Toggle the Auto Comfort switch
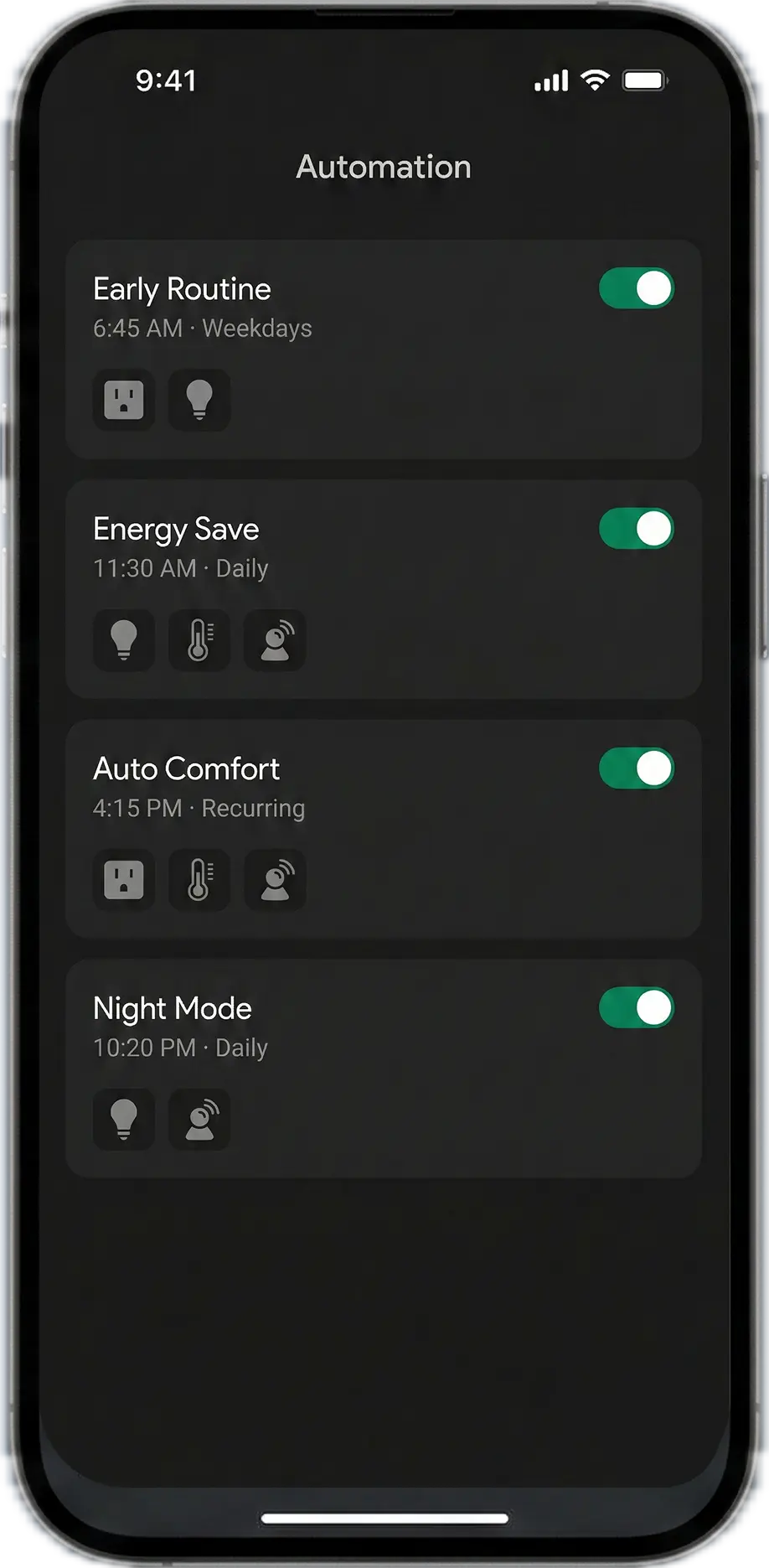This screenshot has width=769, height=1568. pyautogui.click(x=637, y=768)
